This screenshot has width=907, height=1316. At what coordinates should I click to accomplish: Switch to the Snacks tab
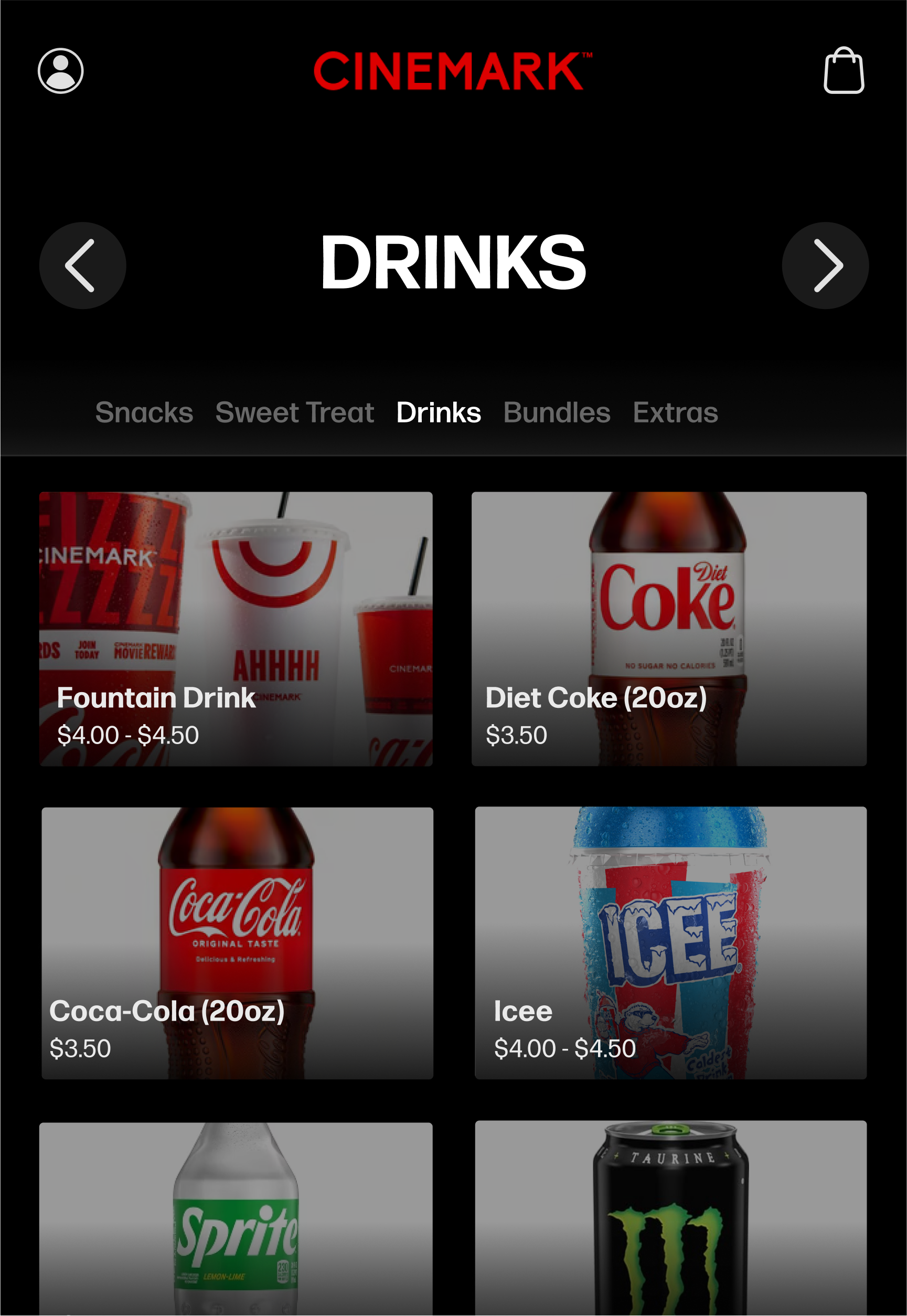point(144,412)
